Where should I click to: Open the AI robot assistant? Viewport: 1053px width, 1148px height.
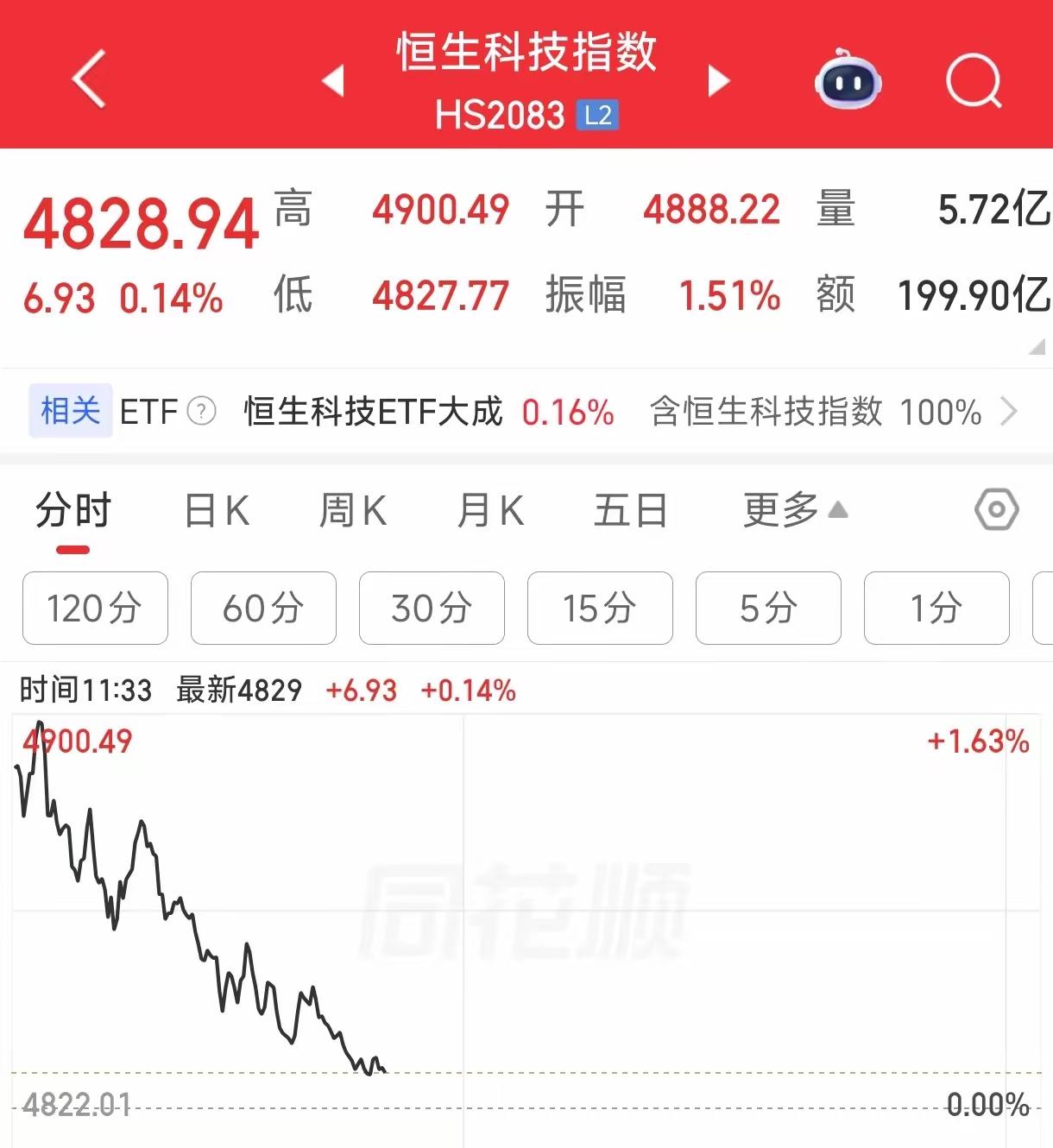pyautogui.click(x=847, y=80)
